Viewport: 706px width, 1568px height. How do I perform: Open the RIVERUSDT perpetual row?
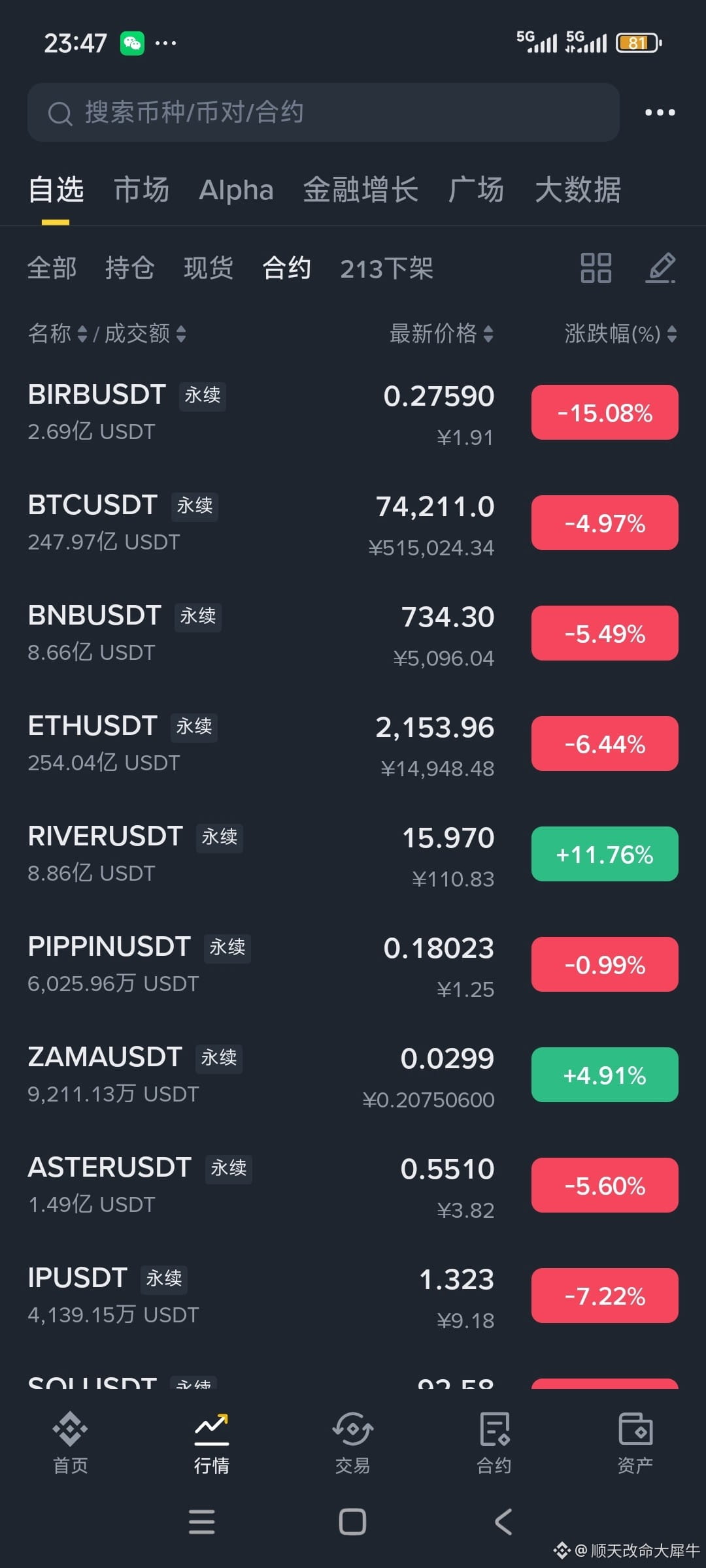click(x=353, y=856)
